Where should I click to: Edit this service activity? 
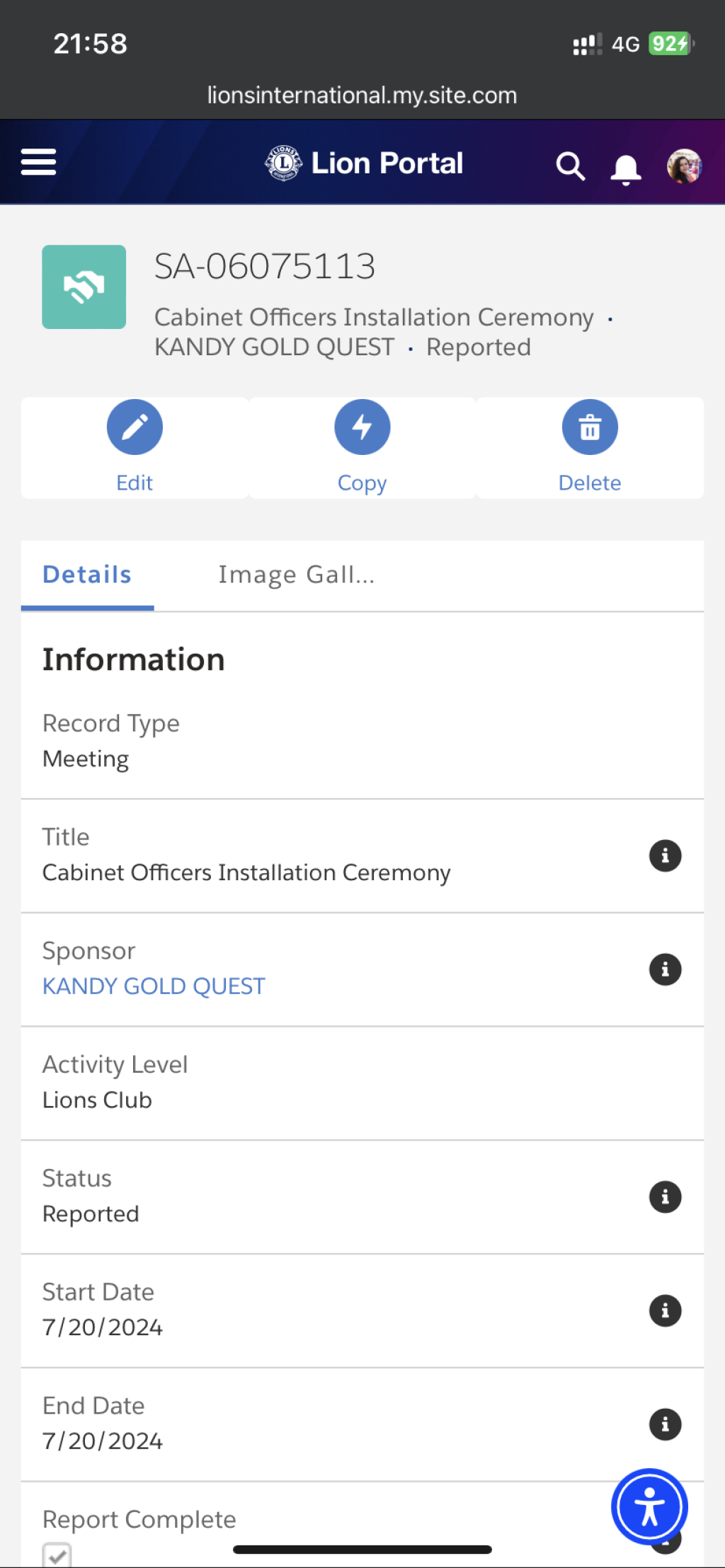click(135, 447)
